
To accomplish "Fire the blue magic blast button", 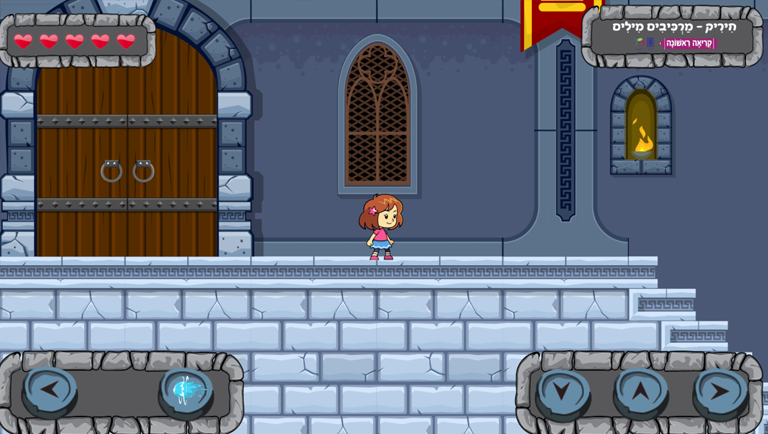I will [x=186, y=390].
